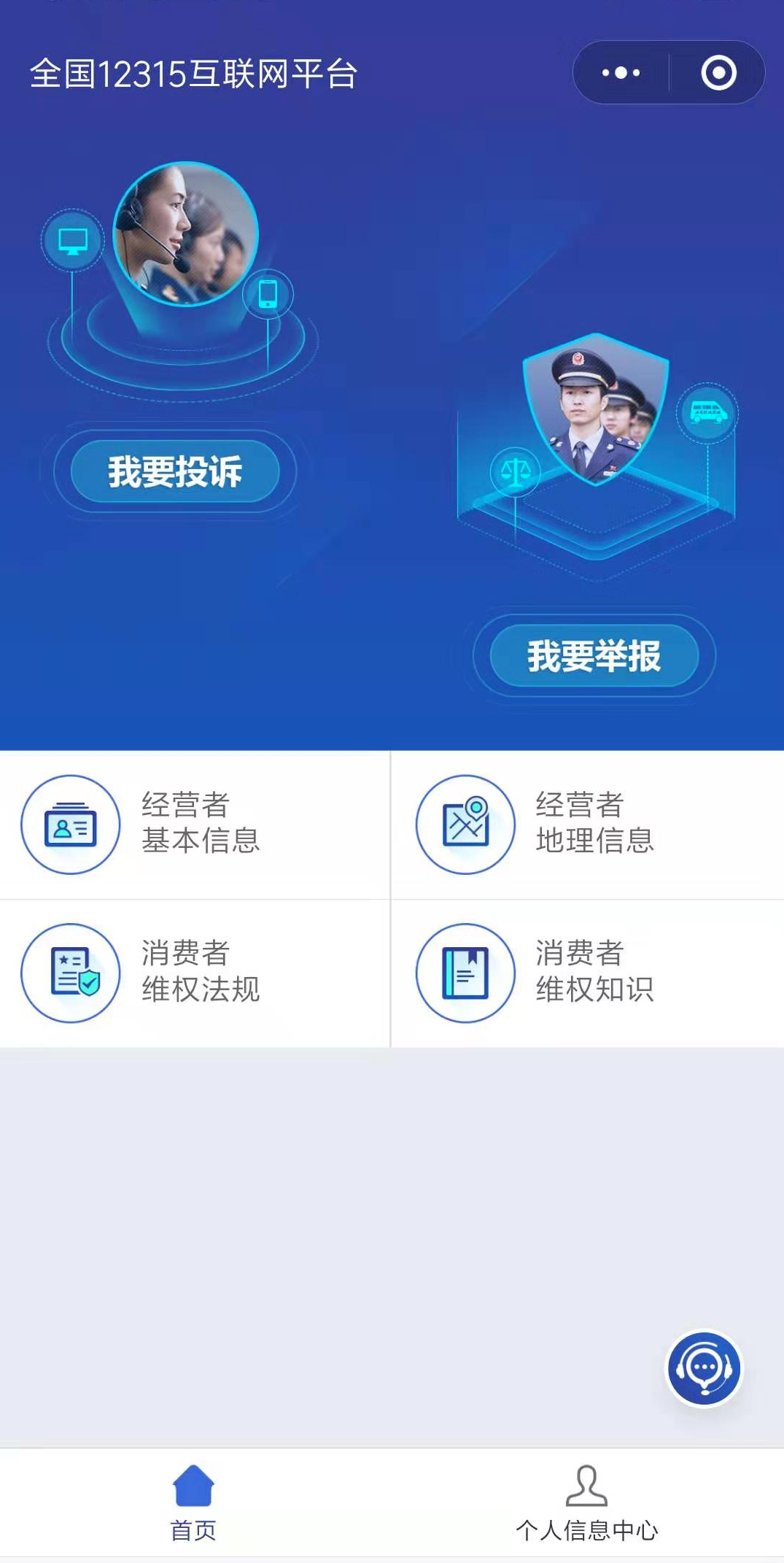Tap the 我要举报 report button
The width and height of the screenshot is (784, 1563).
[595, 656]
